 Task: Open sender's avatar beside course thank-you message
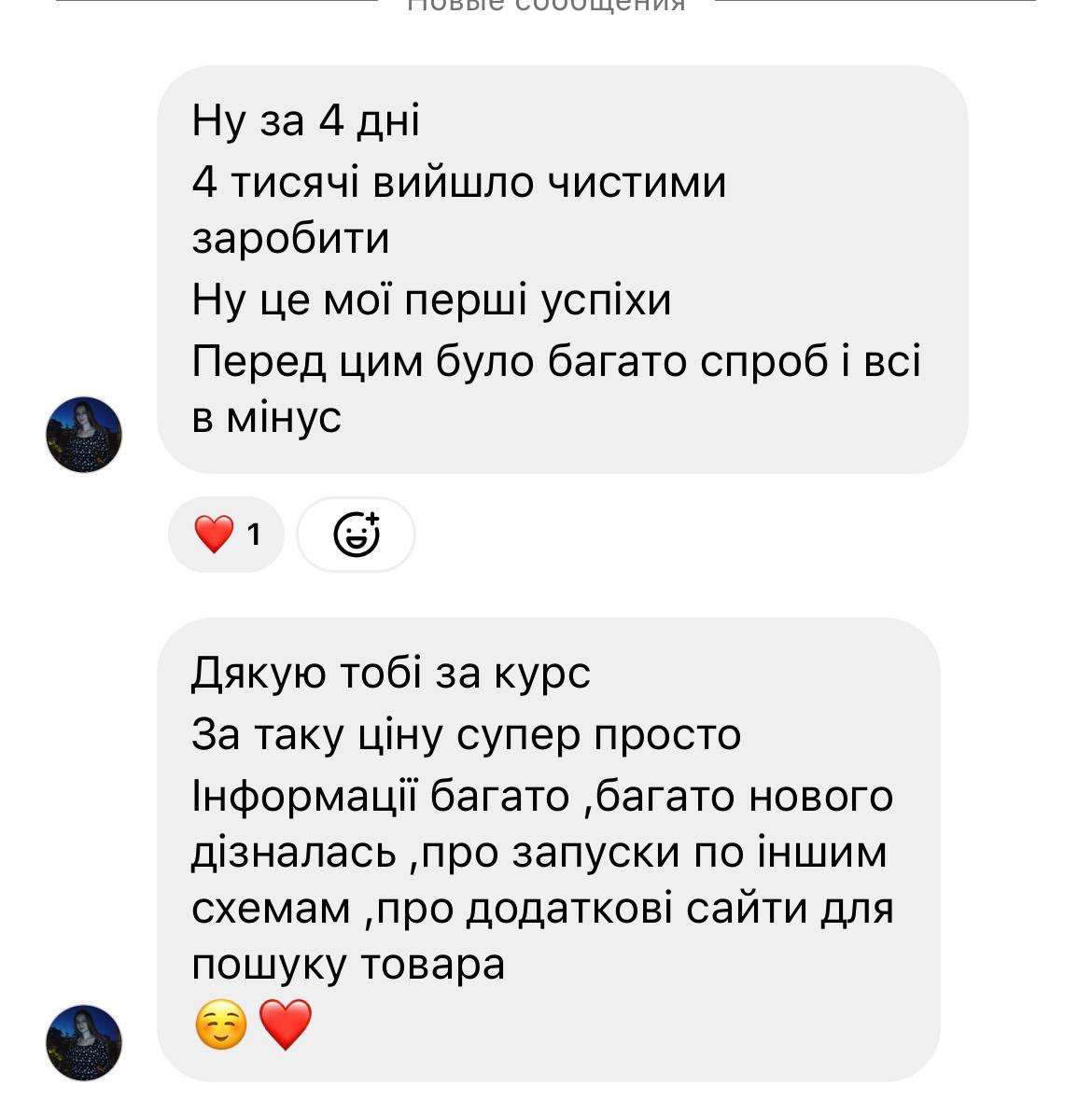(84, 1043)
